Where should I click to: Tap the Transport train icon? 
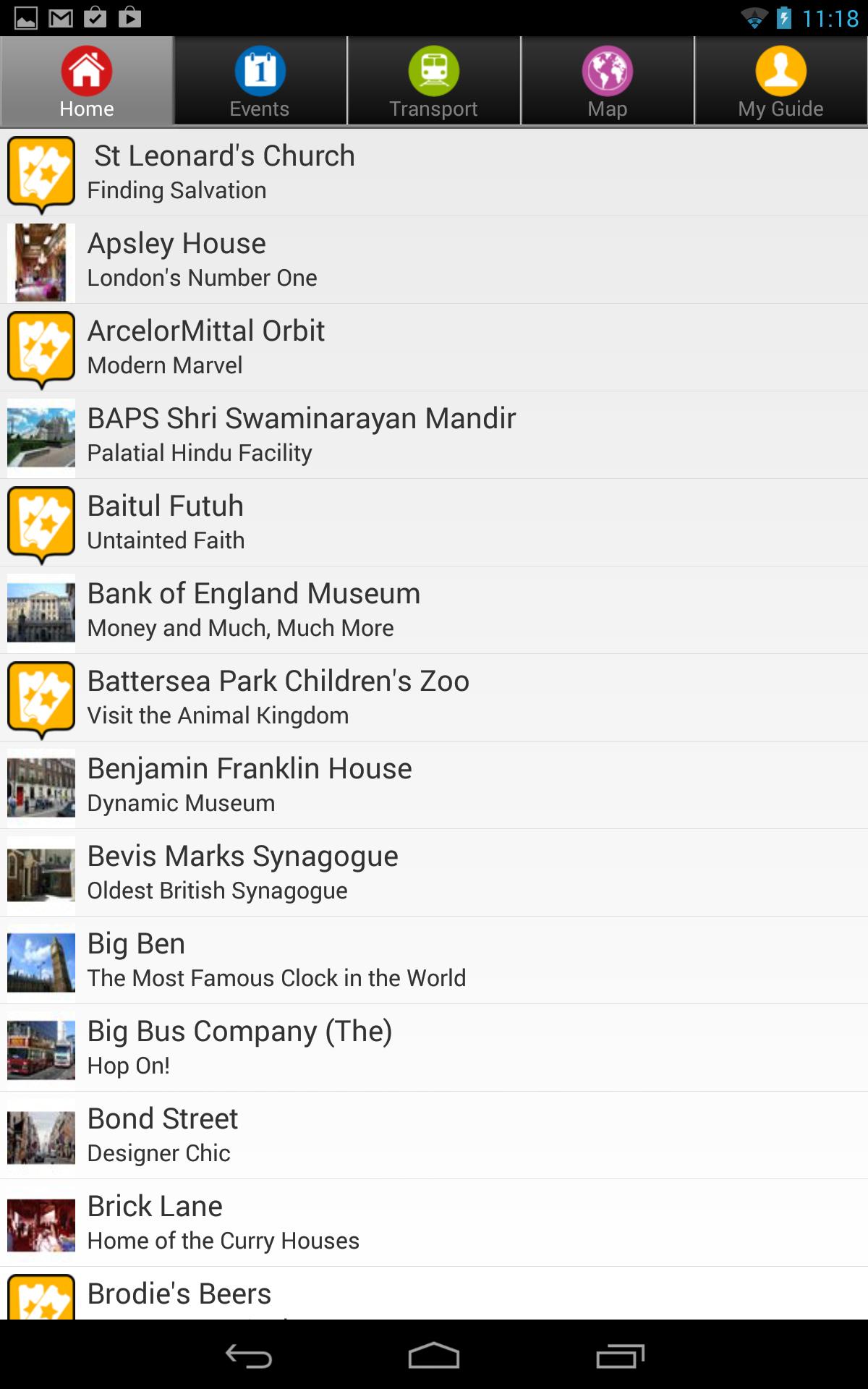(x=433, y=70)
